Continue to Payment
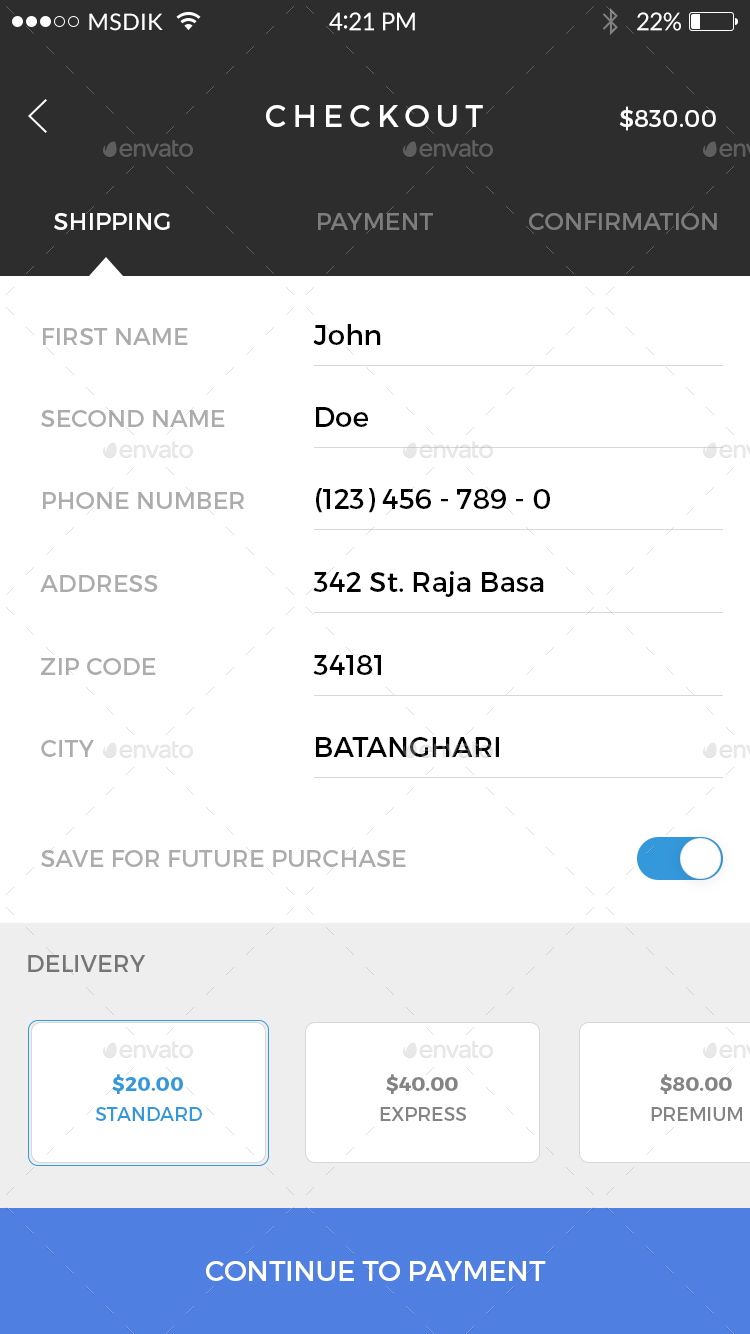The image size is (750, 1334). click(375, 1271)
